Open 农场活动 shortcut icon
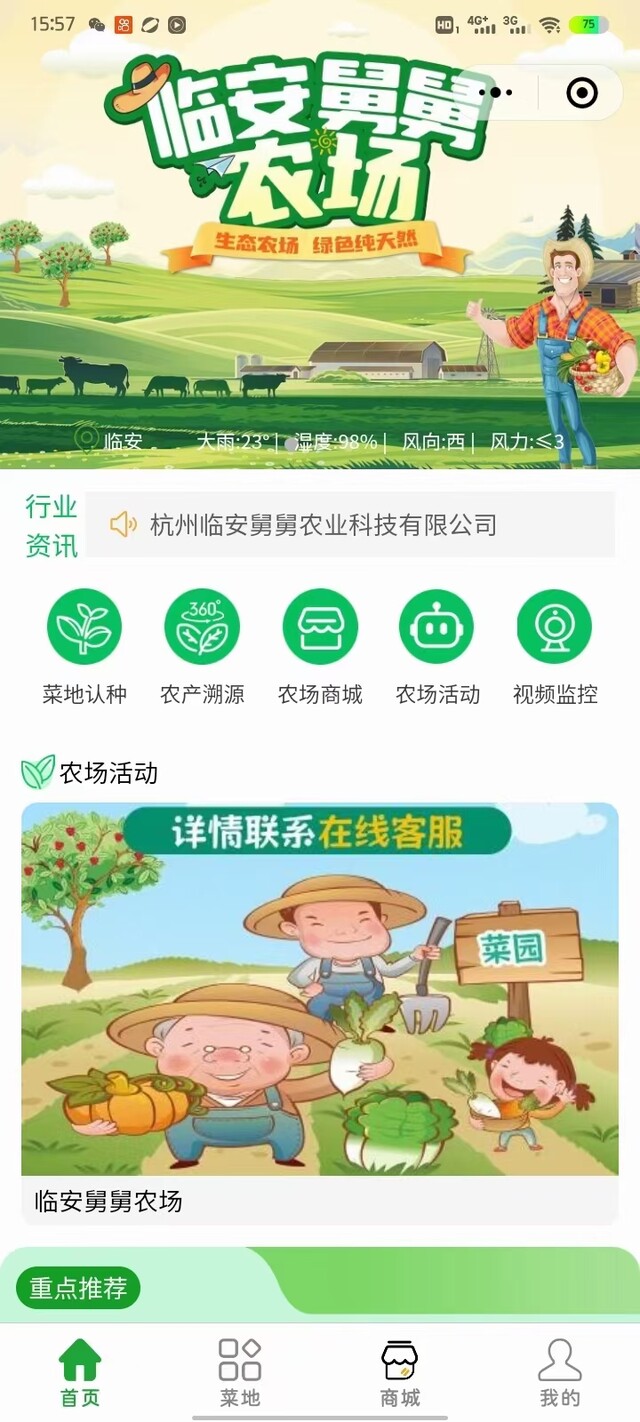The image size is (640, 1422). (437, 627)
